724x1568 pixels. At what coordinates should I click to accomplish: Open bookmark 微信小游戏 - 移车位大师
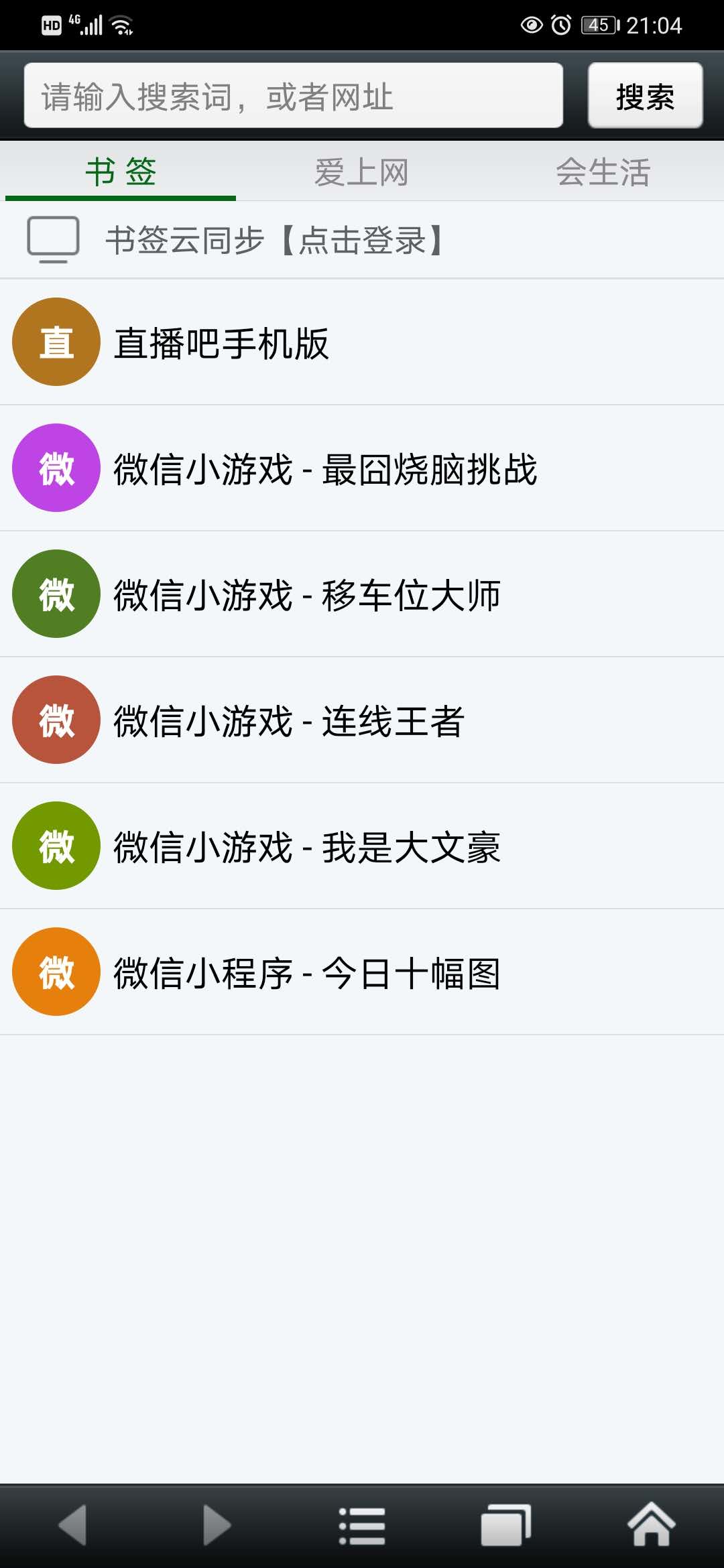[x=362, y=594]
